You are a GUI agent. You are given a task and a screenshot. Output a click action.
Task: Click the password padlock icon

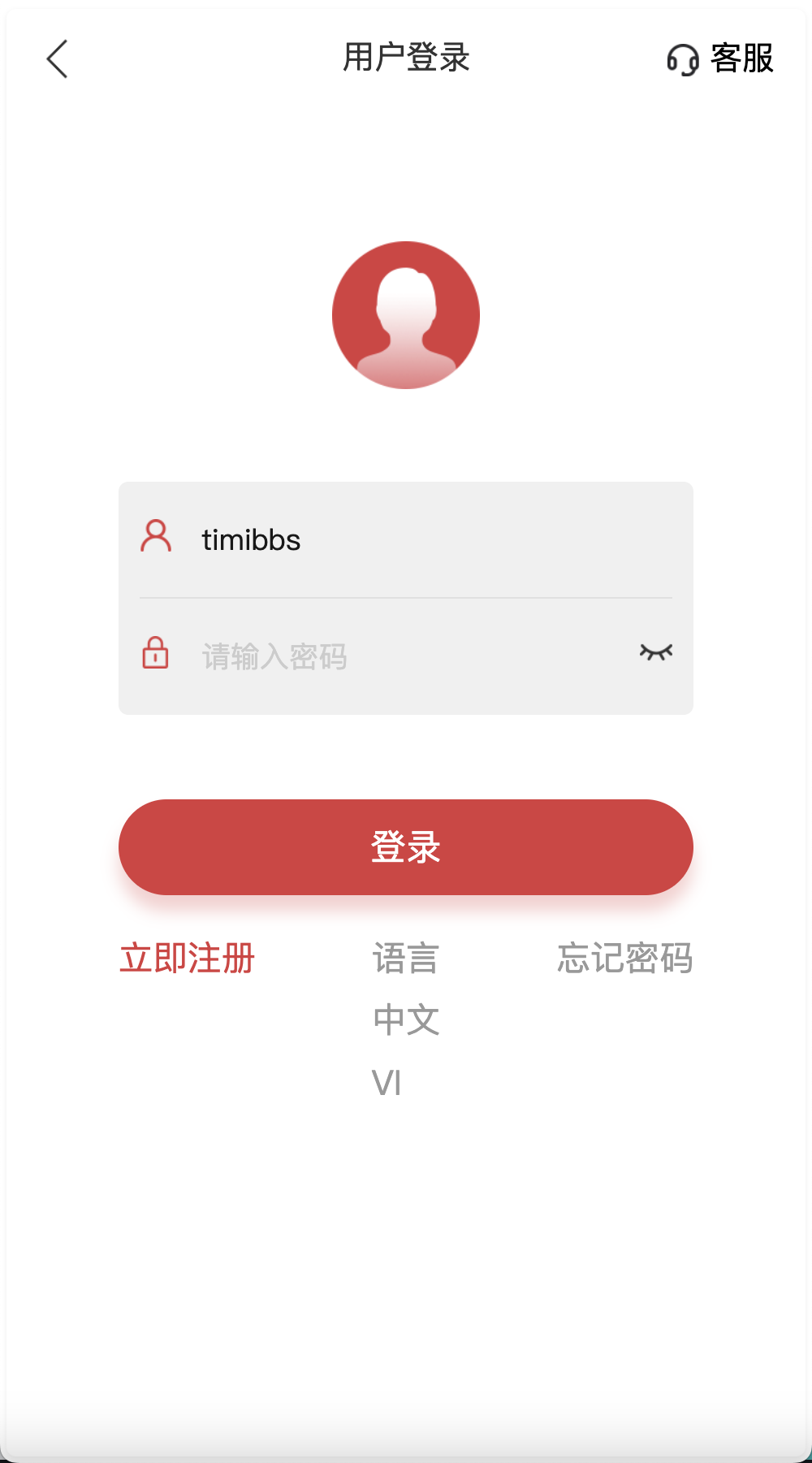156,652
